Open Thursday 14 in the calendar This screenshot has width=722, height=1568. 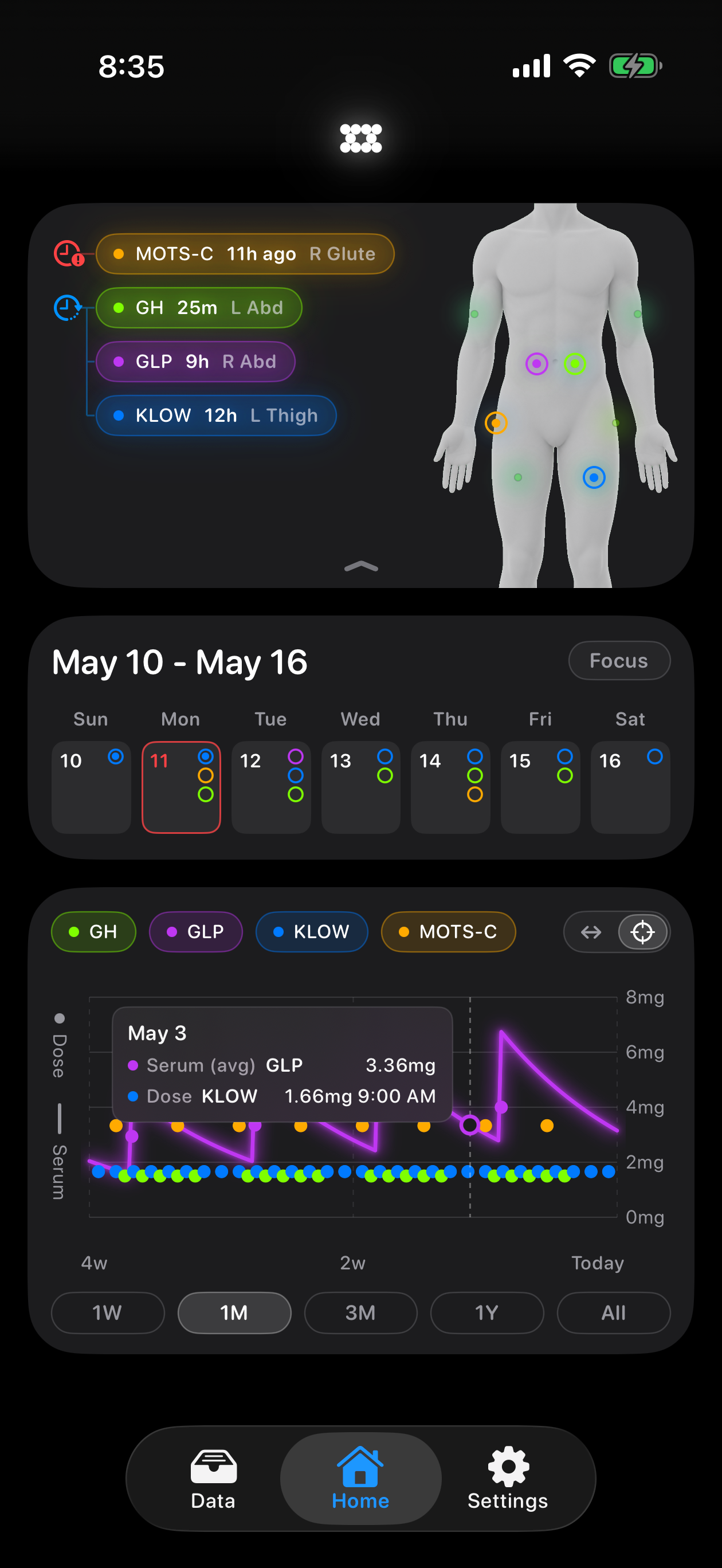[x=450, y=786]
